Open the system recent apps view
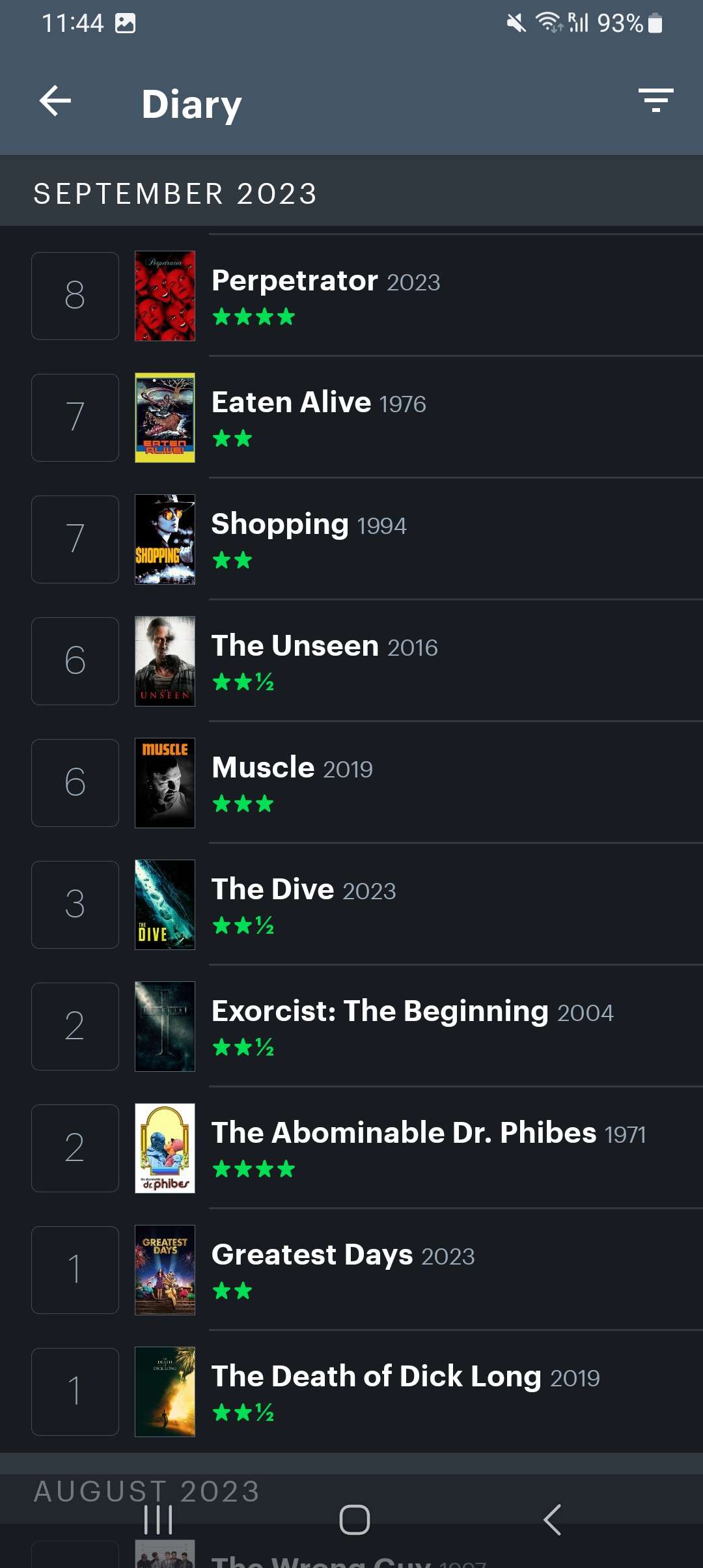This screenshot has height=1568, width=703. pyautogui.click(x=158, y=1520)
